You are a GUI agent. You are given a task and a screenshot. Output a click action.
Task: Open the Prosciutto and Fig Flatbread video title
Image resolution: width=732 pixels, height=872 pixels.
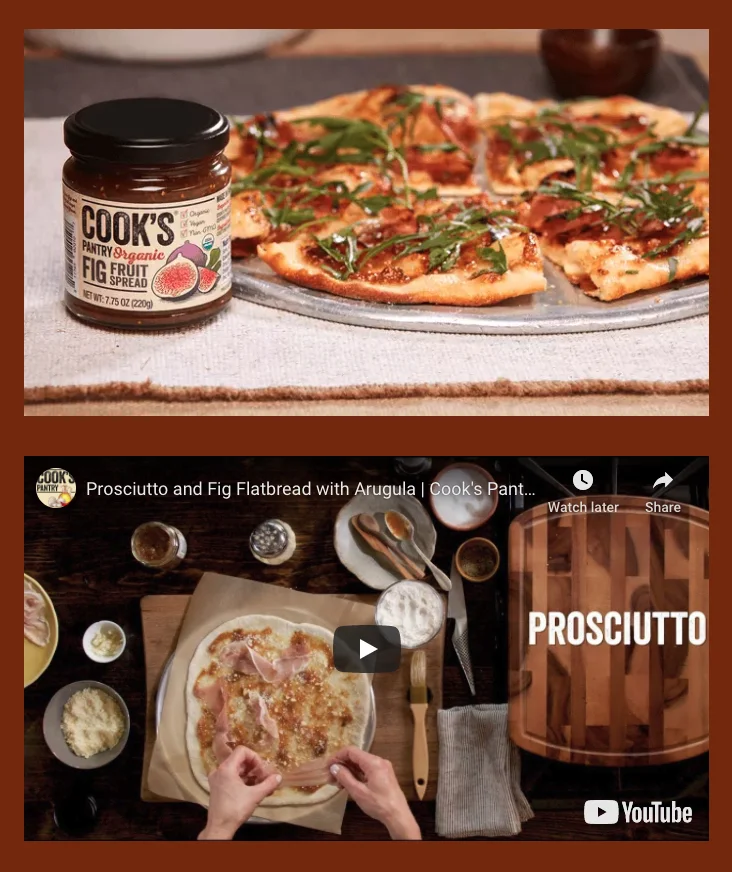[310, 489]
